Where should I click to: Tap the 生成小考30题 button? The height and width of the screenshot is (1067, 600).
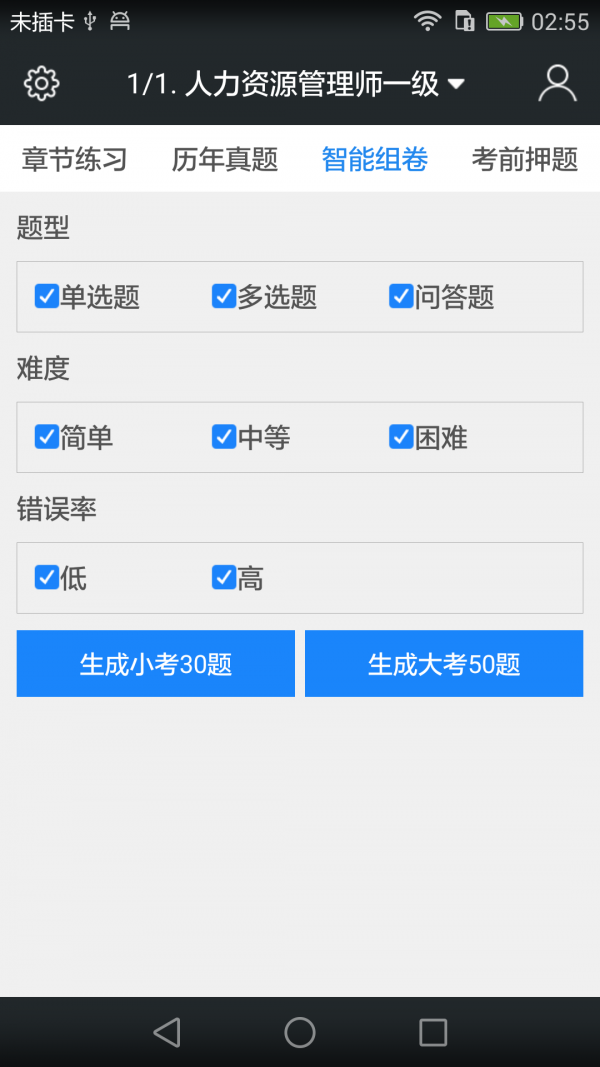click(x=156, y=664)
